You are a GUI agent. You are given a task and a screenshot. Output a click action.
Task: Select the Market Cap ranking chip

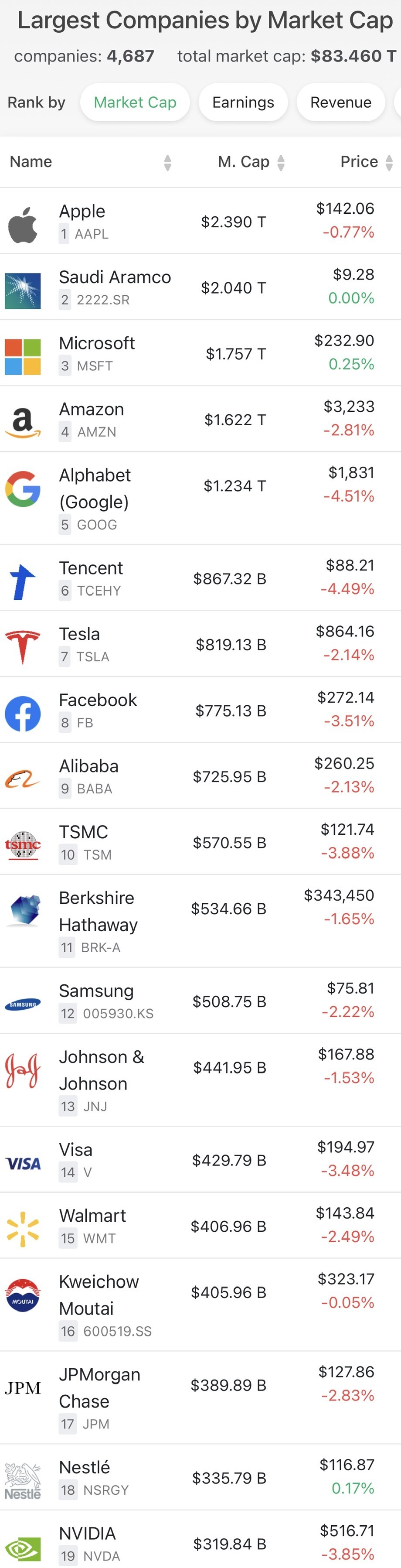(x=135, y=102)
